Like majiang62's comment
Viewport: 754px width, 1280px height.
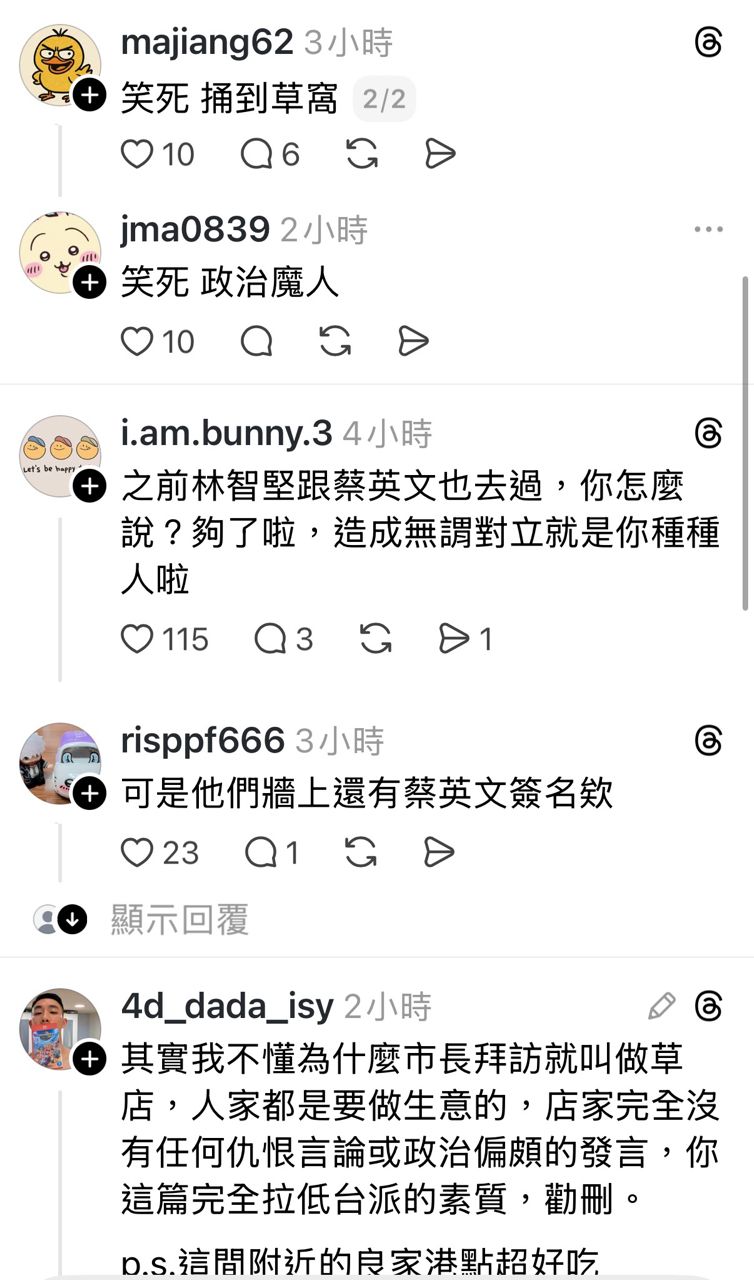click(137, 154)
